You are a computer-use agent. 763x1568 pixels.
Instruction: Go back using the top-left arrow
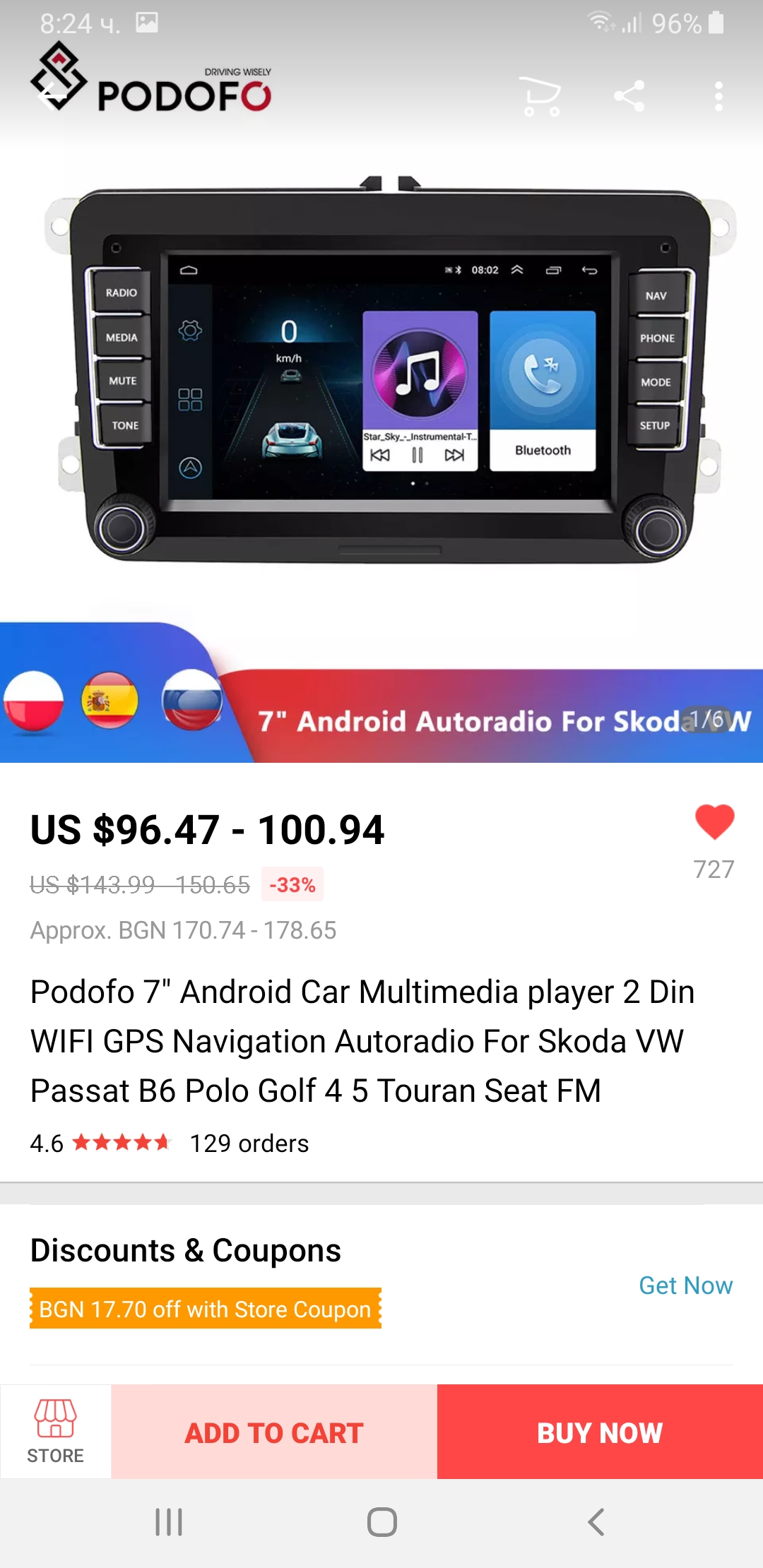click(49, 96)
